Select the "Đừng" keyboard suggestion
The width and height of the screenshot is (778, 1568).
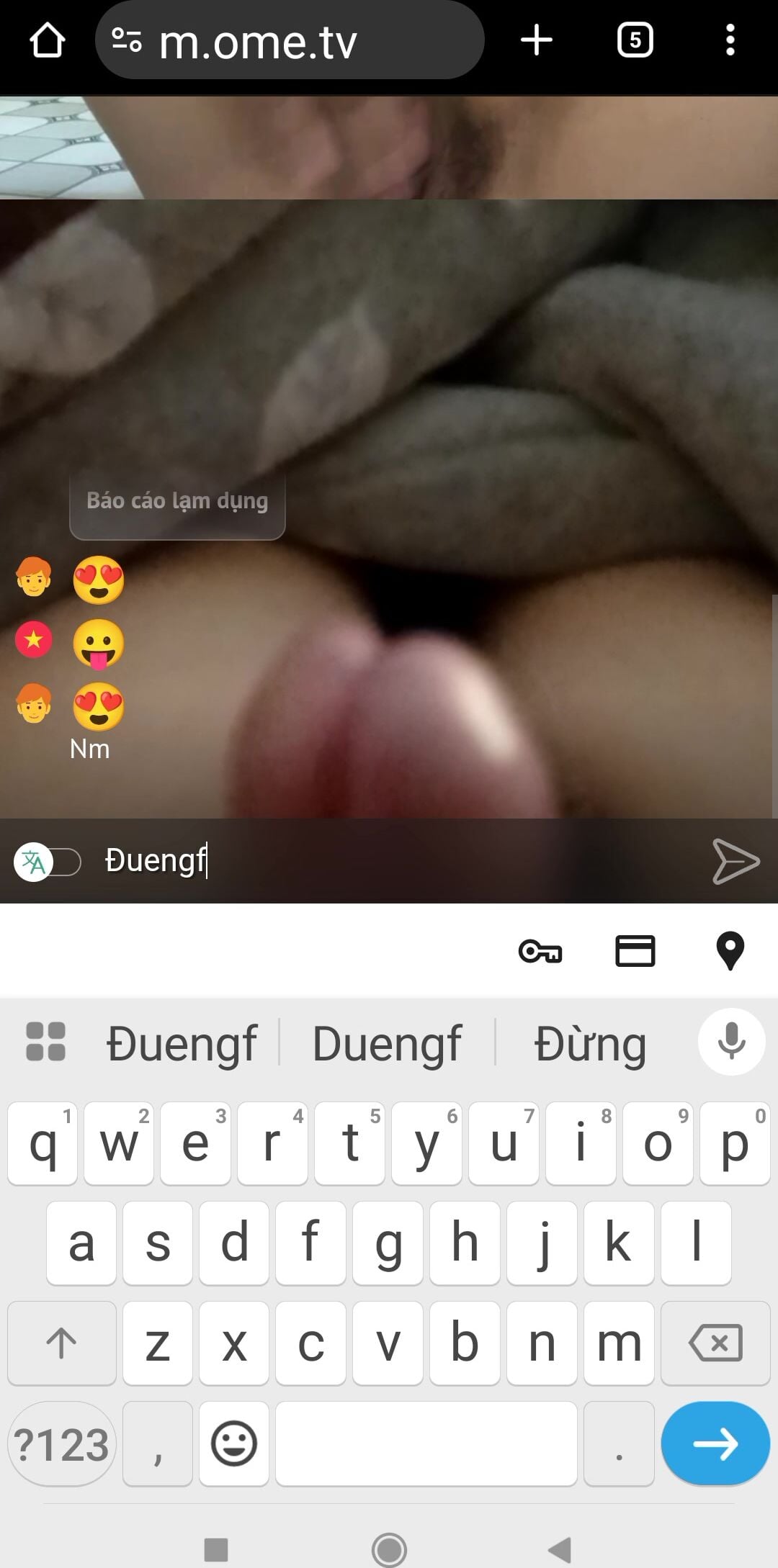coord(590,1045)
